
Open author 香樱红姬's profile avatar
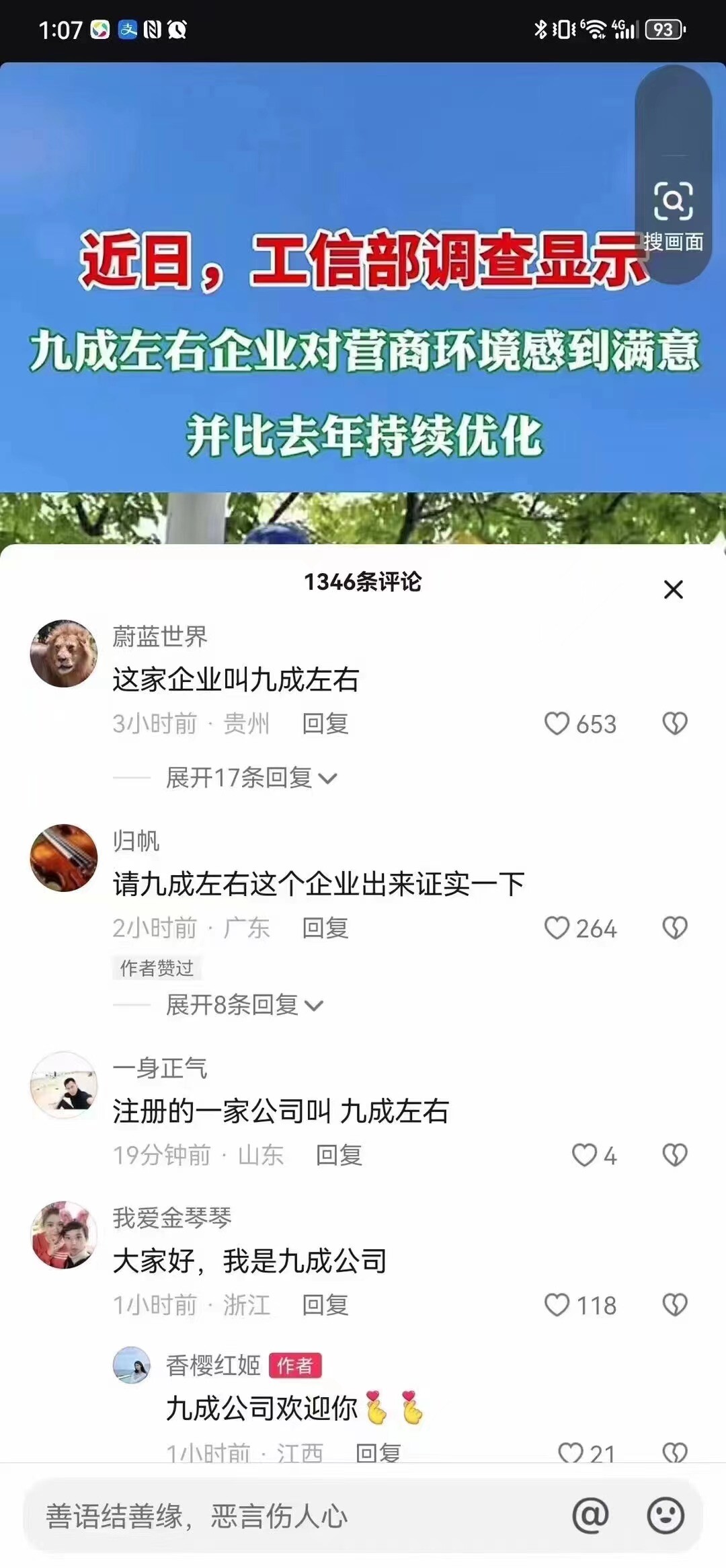coord(131,1365)
